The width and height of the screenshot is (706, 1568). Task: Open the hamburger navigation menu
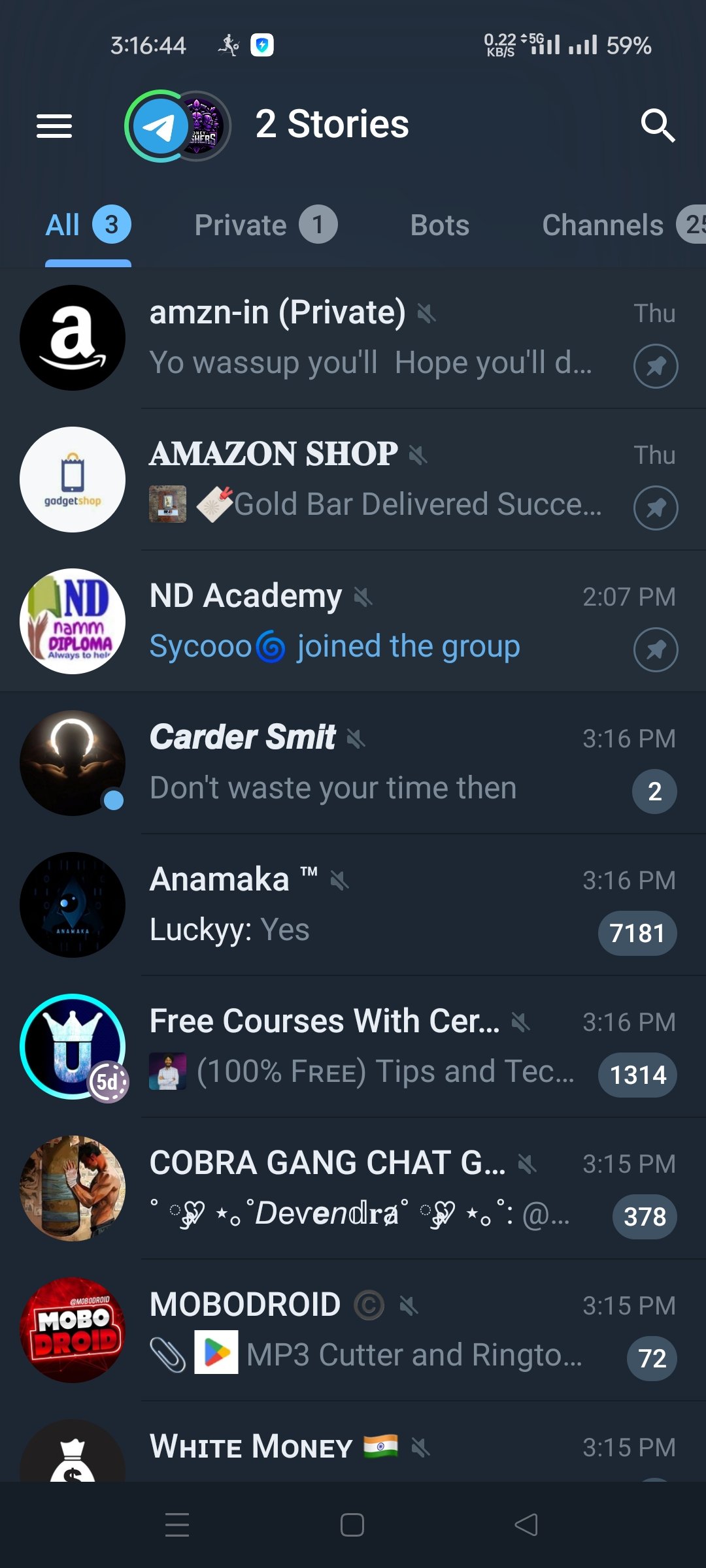(54, 125)
